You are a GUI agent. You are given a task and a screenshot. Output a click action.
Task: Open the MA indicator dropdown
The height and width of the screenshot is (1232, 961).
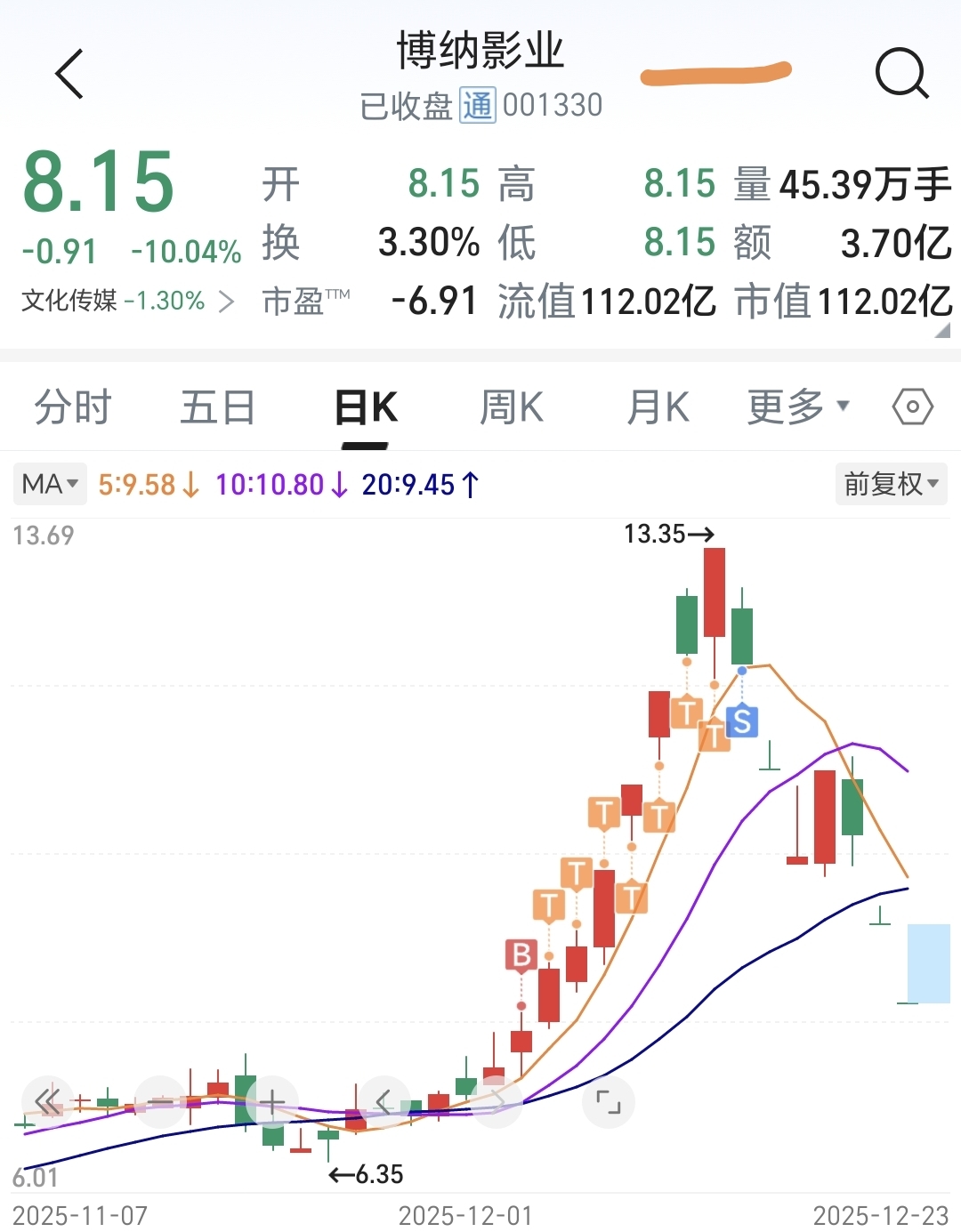(51, 485)
